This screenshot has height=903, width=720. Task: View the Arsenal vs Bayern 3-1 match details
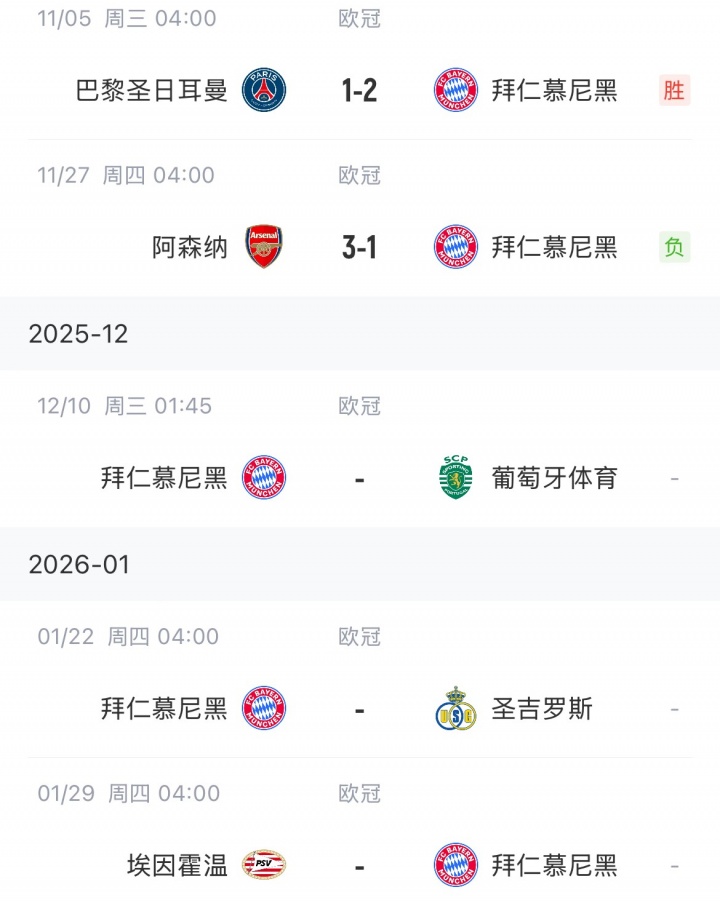[359, 247]
